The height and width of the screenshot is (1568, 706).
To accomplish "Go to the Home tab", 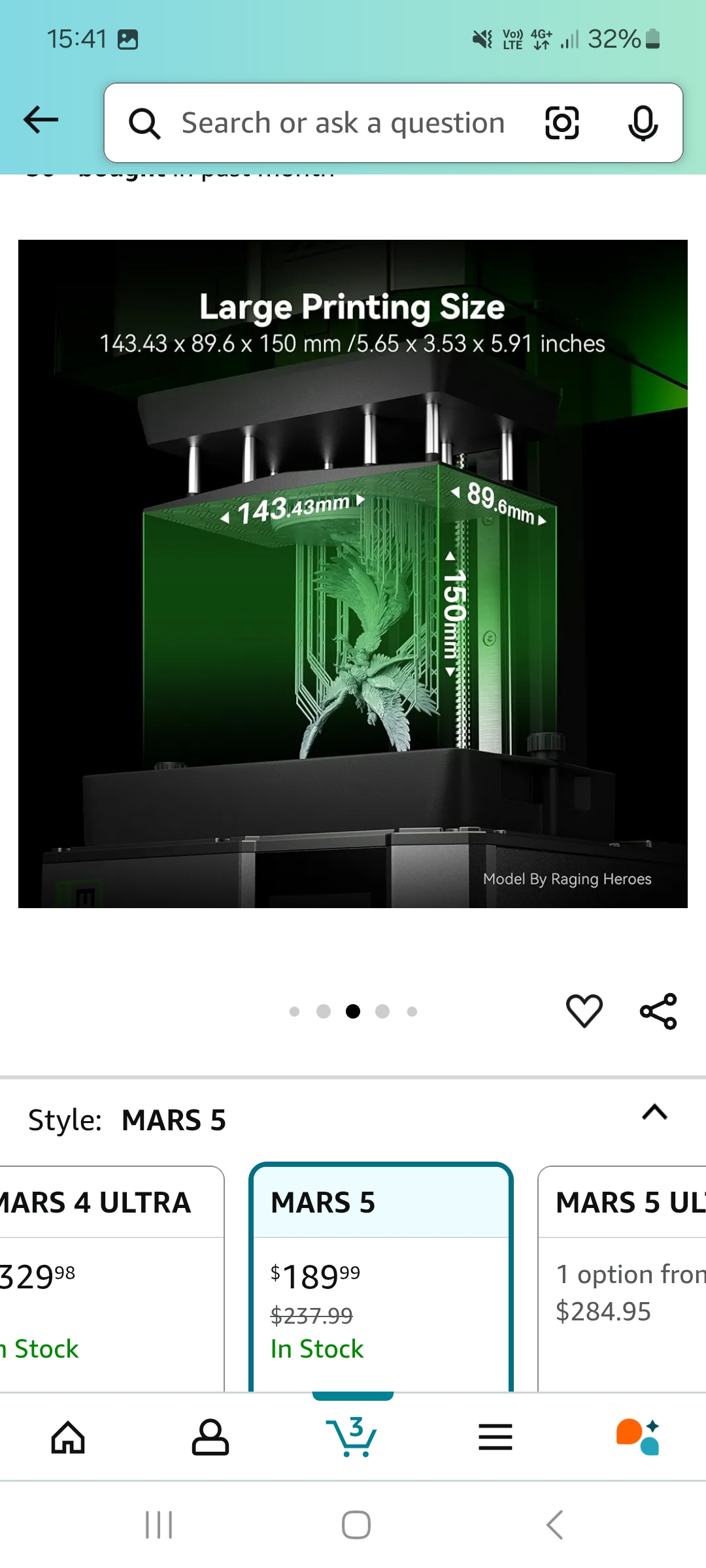I will tap(68, 1437).
